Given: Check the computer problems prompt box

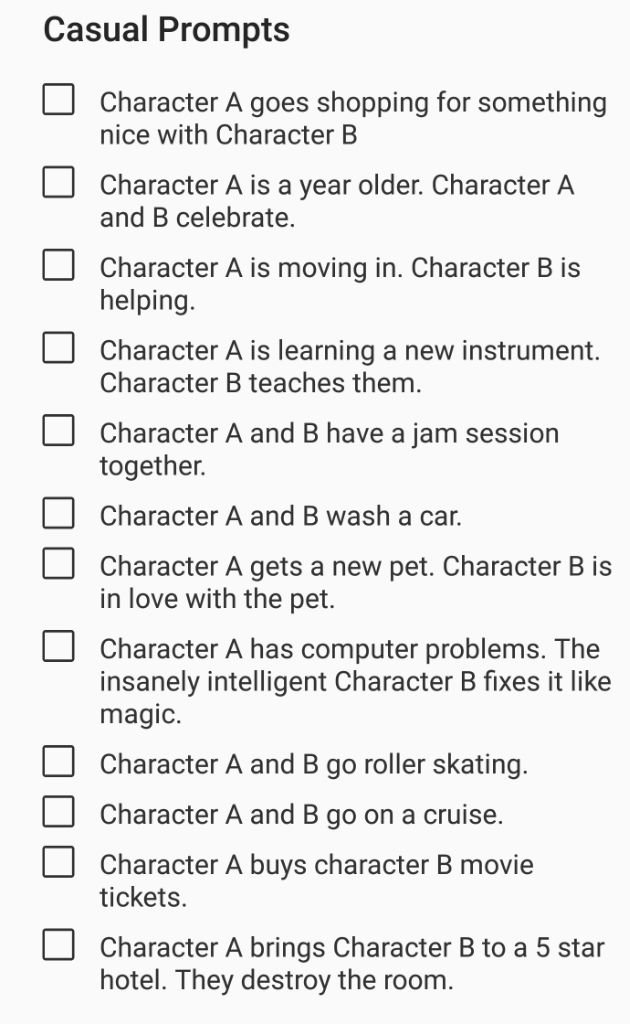Looking at the screenshot, I should (58, 647).
